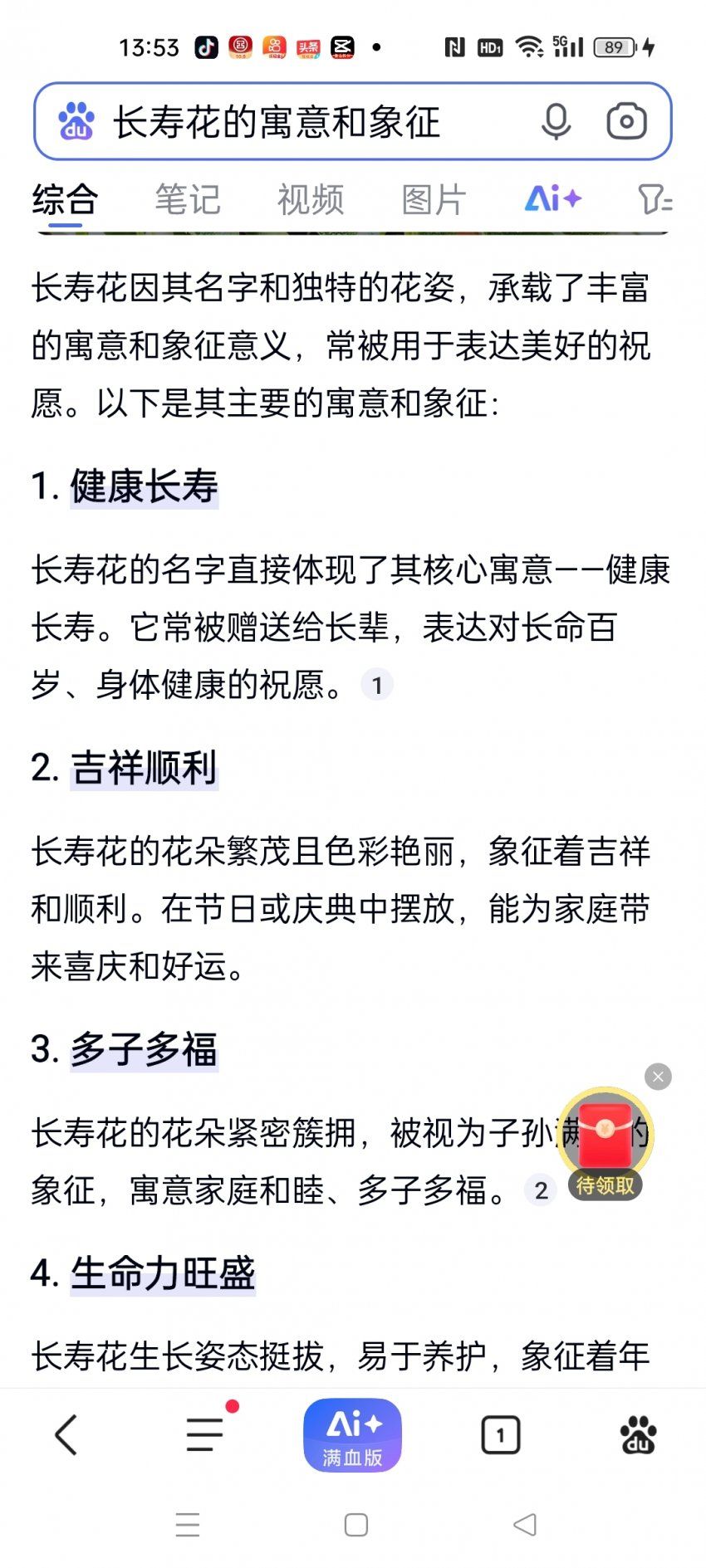Dismiss the floating red envelope widget
The height and width of the screenshot is (1568, 706).
pyautogui.click(x=658, y=1077)
